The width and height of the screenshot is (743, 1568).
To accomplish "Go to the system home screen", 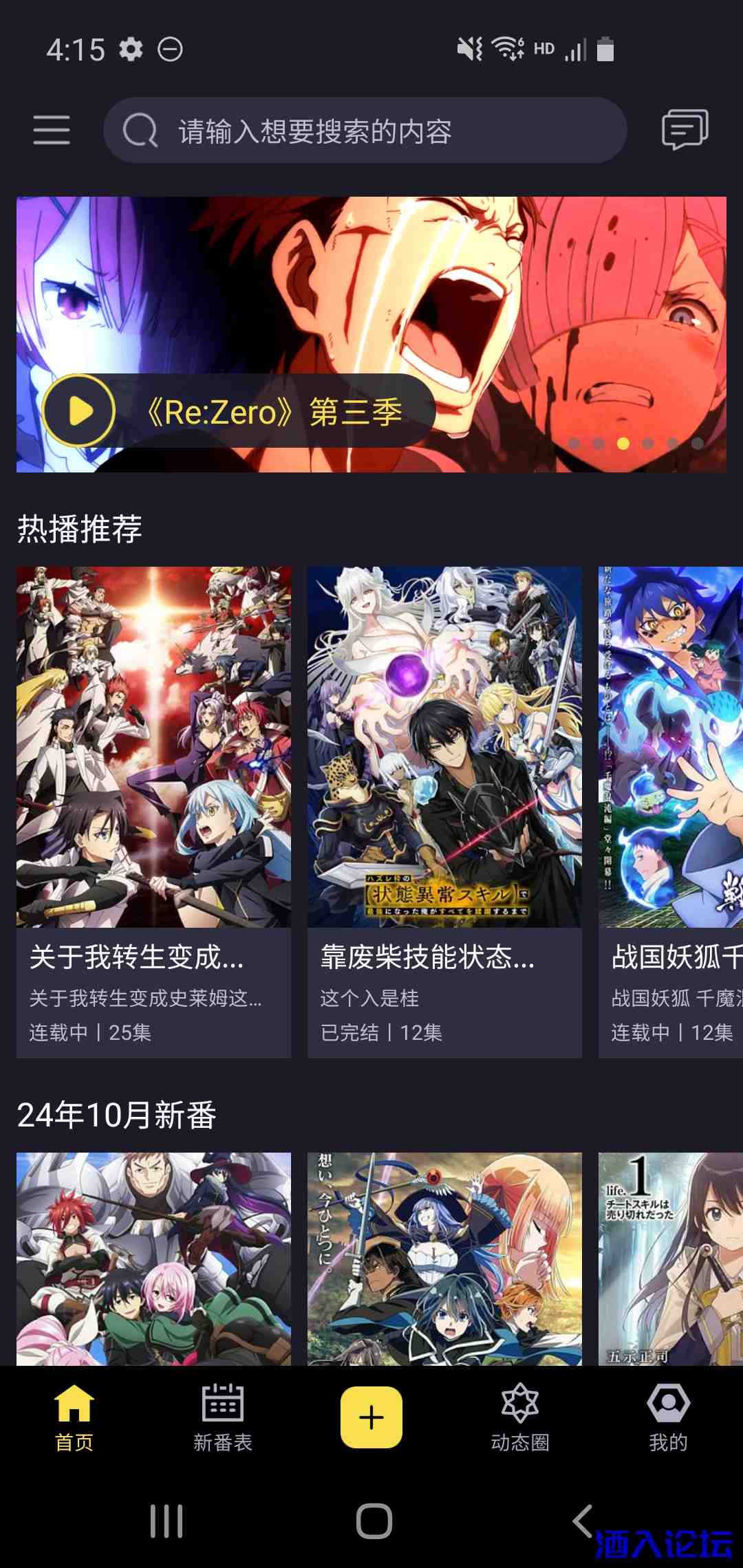I will tap(374, 1521).
